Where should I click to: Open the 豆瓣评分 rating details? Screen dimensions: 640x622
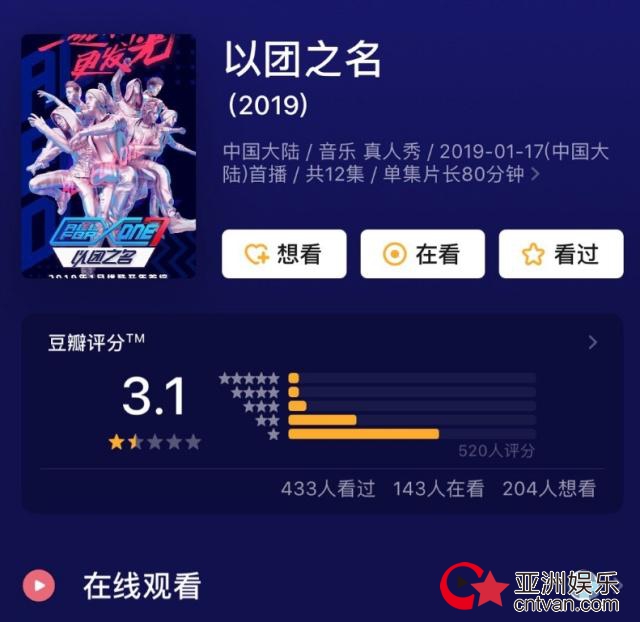click(x=592, y=342)
